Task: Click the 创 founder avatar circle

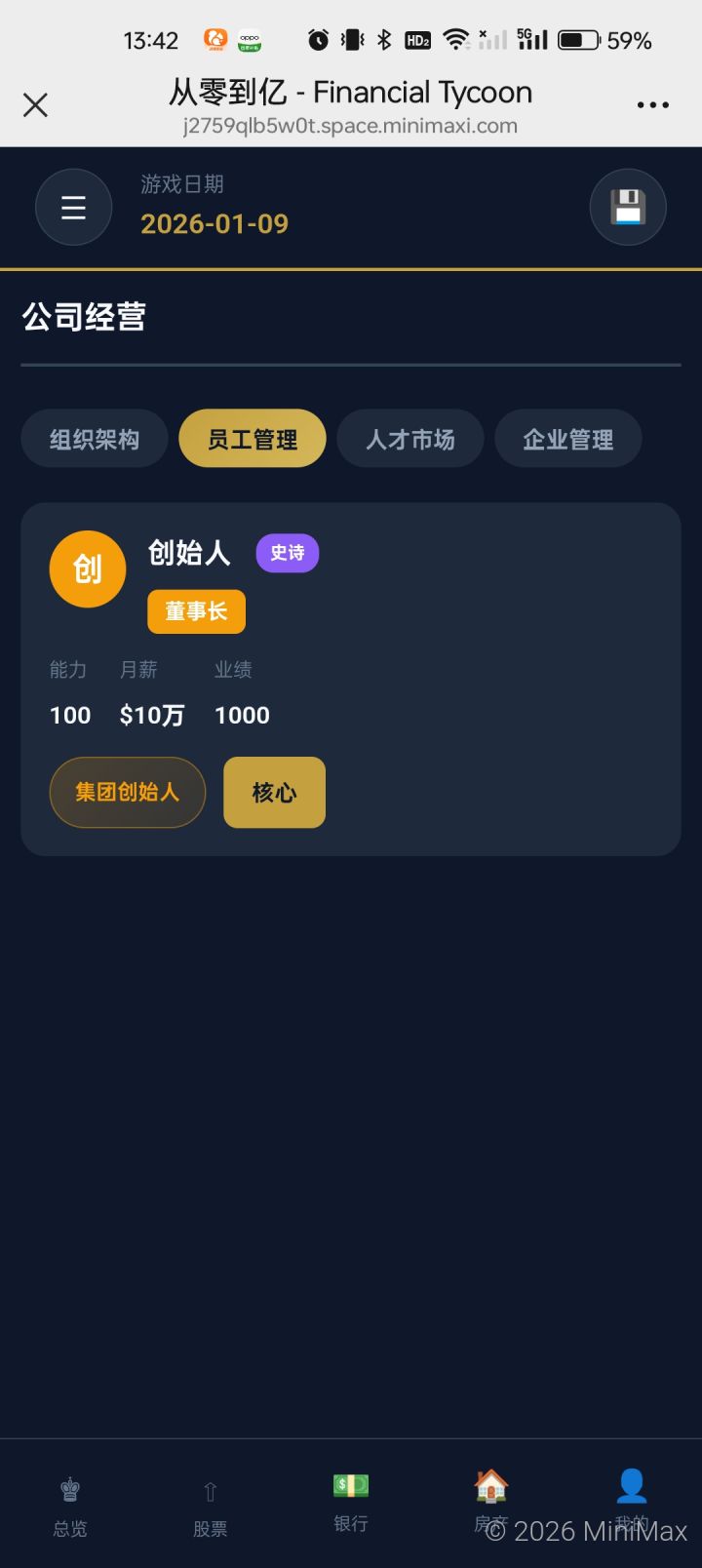Action: [87, 568]
